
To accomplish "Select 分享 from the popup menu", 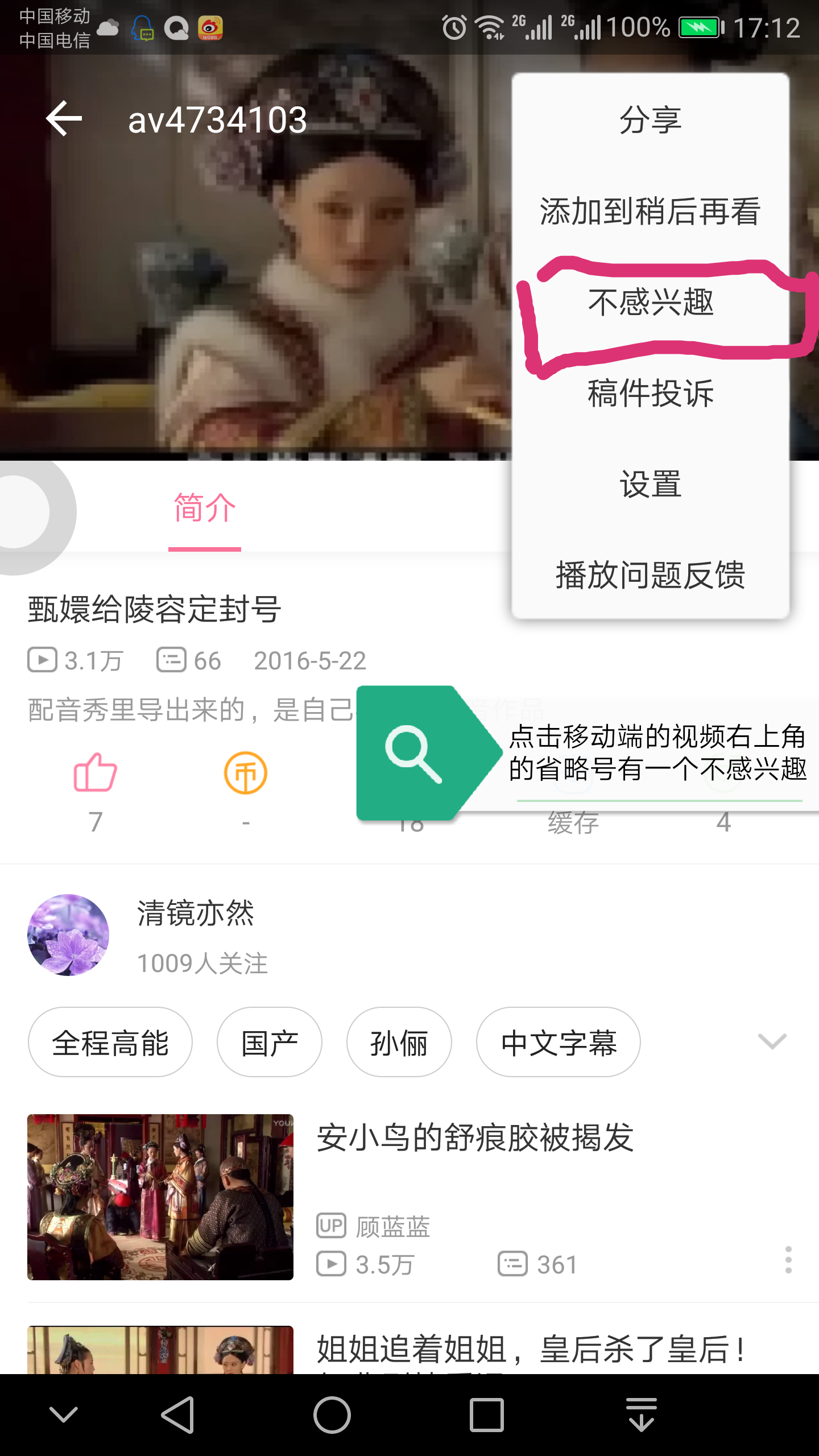I will pyautogui.click(x=650, y=120).
